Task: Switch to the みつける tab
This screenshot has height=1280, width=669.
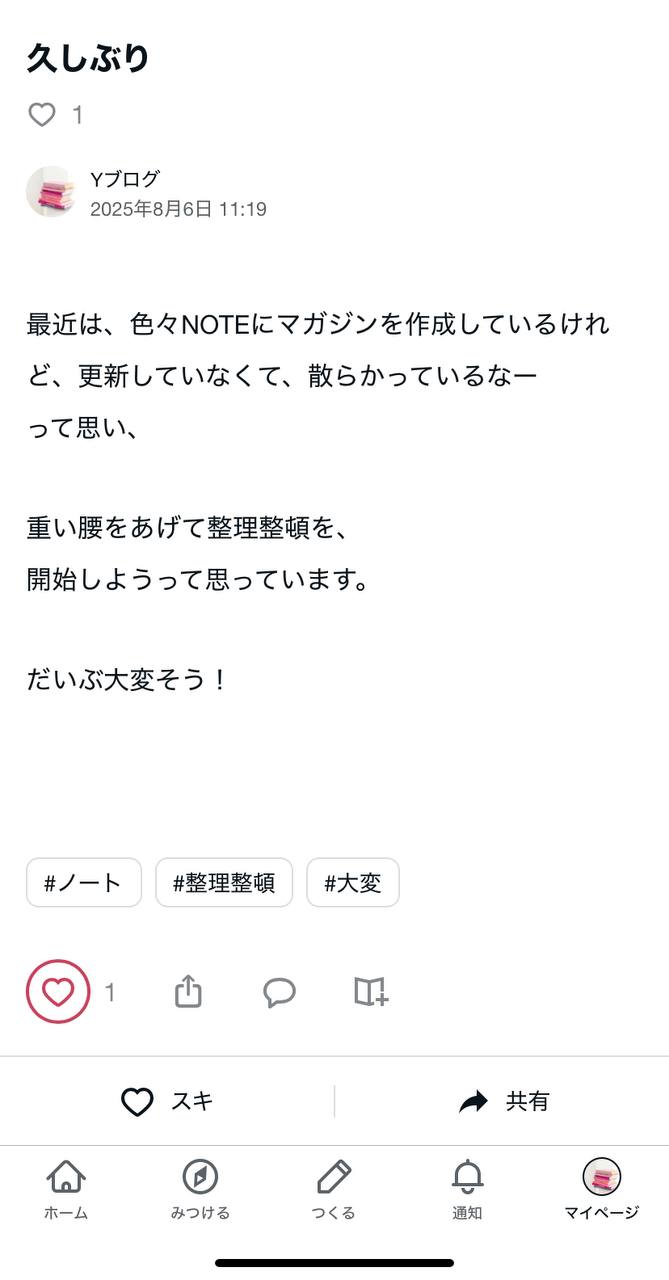Action: 200,1190
